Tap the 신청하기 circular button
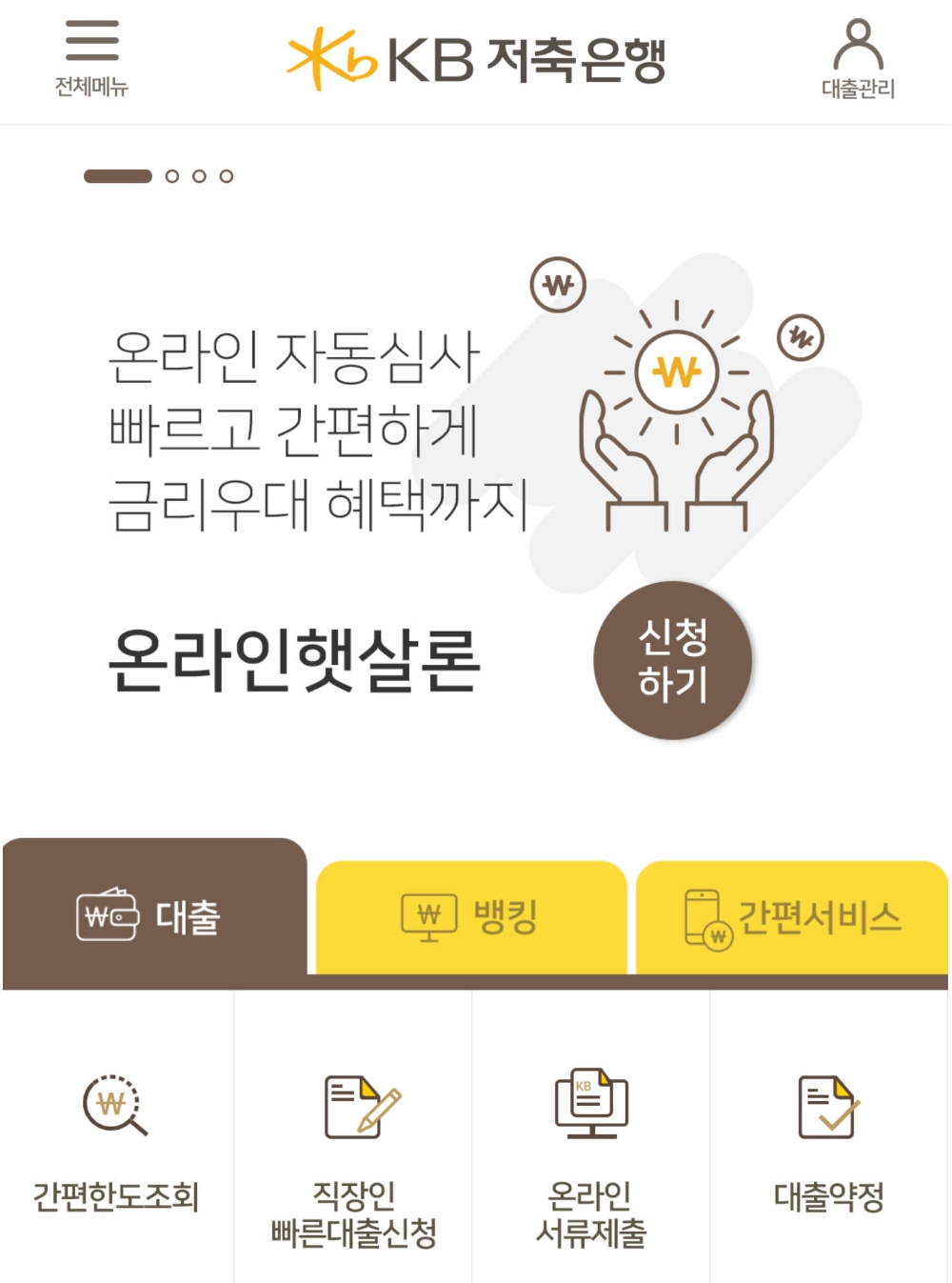The width and height of the screenshot is (952, 1283). point(673,659)
